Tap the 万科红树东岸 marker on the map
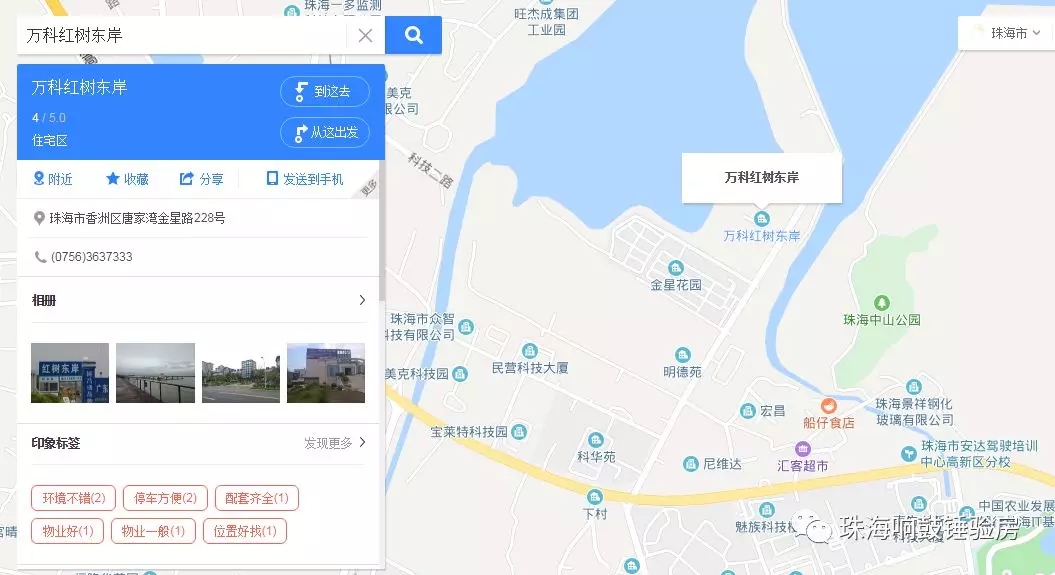Image resolution: width=1055 pixels, height=575 pixels. point(762,219)
